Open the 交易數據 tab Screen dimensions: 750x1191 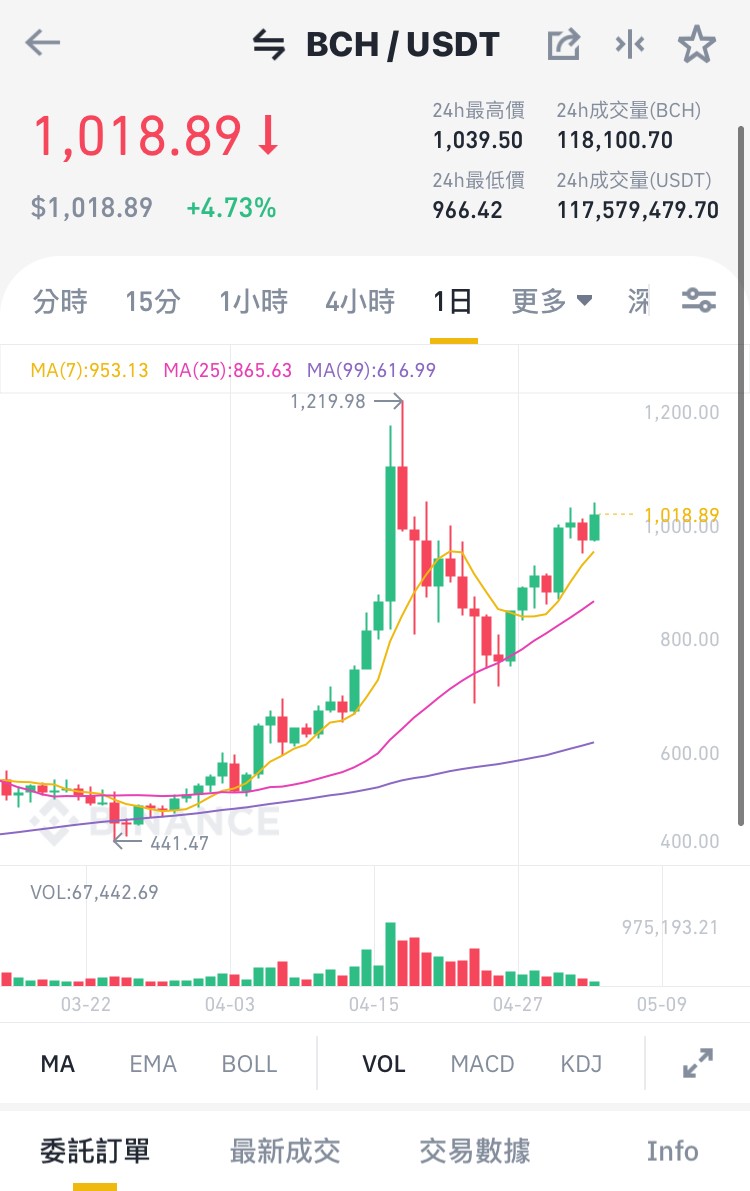tap(475, 1152)
